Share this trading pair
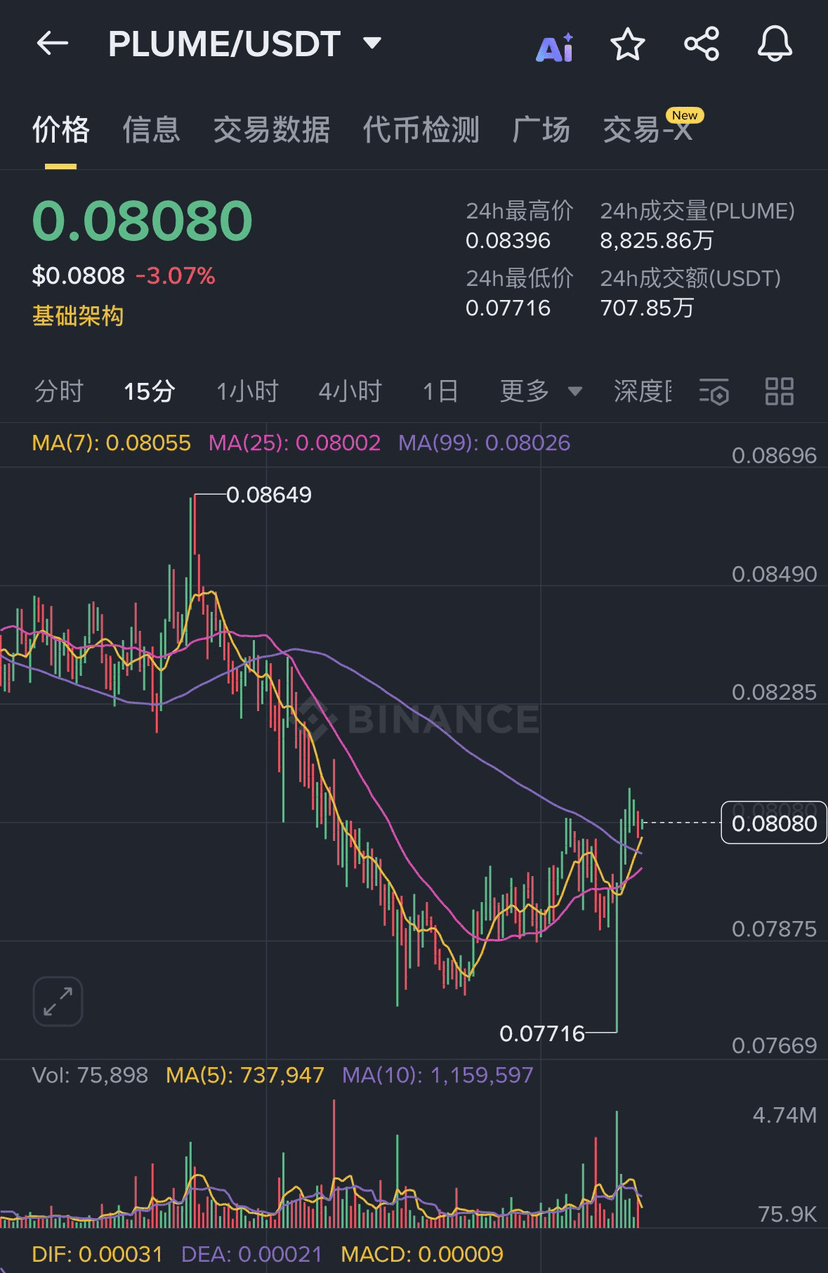This screenshot has width=828, height=1273. coord(702,44)
